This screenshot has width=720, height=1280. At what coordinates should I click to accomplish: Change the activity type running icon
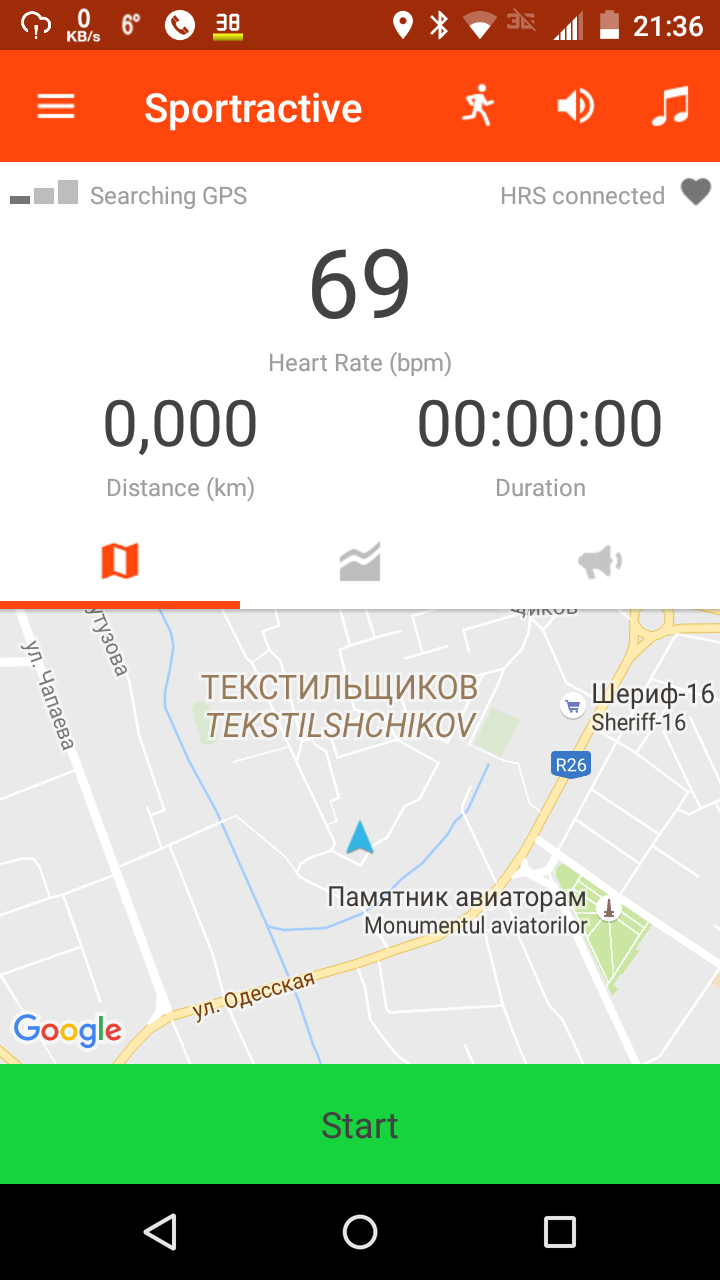(x=479, y=106)
